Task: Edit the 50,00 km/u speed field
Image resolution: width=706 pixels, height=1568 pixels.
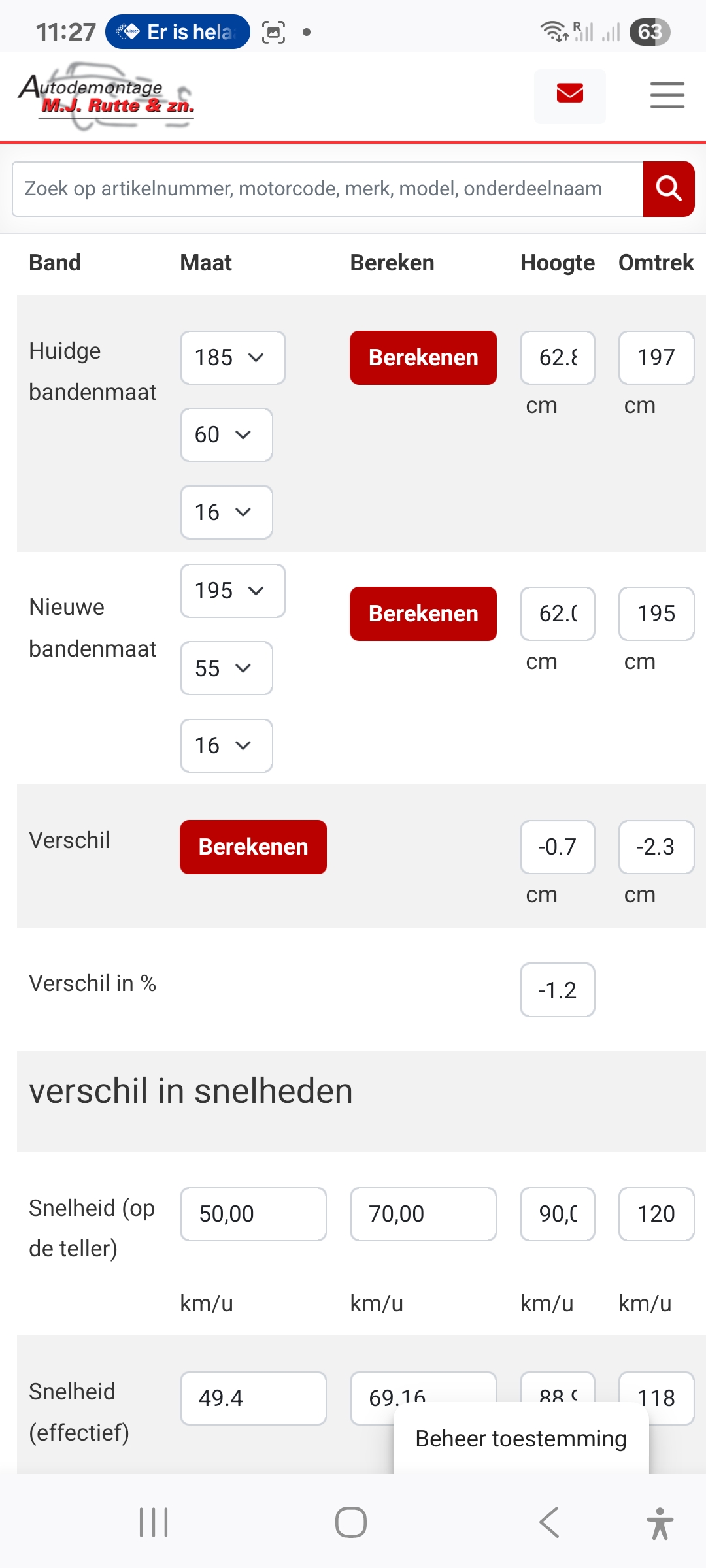Action: [x=253, y=1214]
